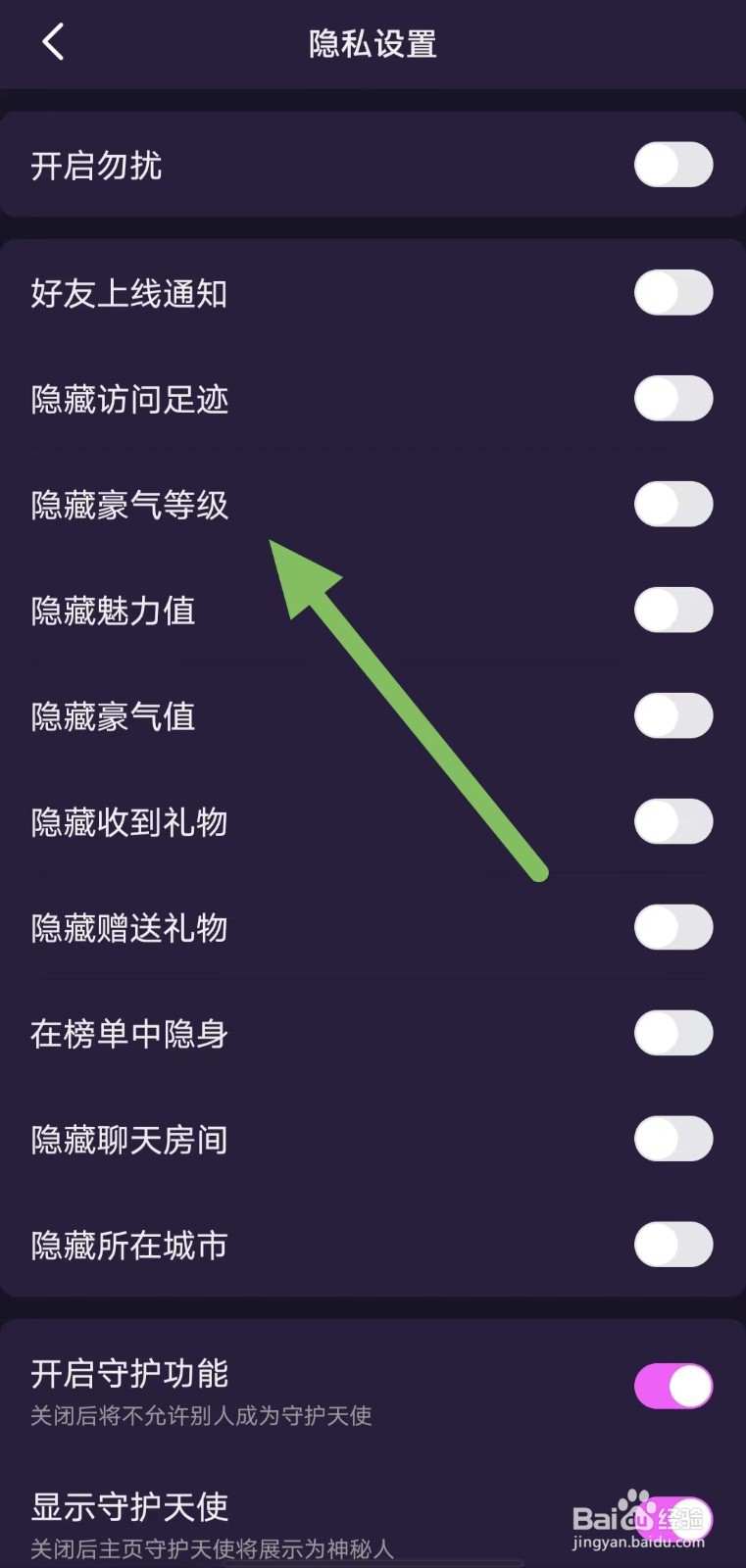Enable the 隐藏豪气值 toggle
Viewport: 746px width, 1568px height.
[672, 715]
